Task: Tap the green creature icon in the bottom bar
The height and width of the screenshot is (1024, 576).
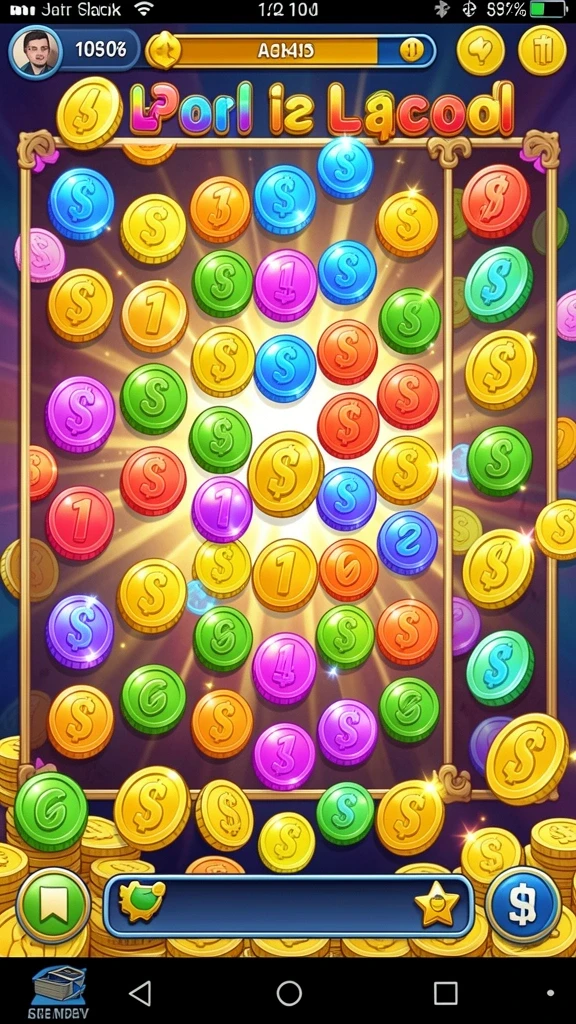Action: coord(141,904)
